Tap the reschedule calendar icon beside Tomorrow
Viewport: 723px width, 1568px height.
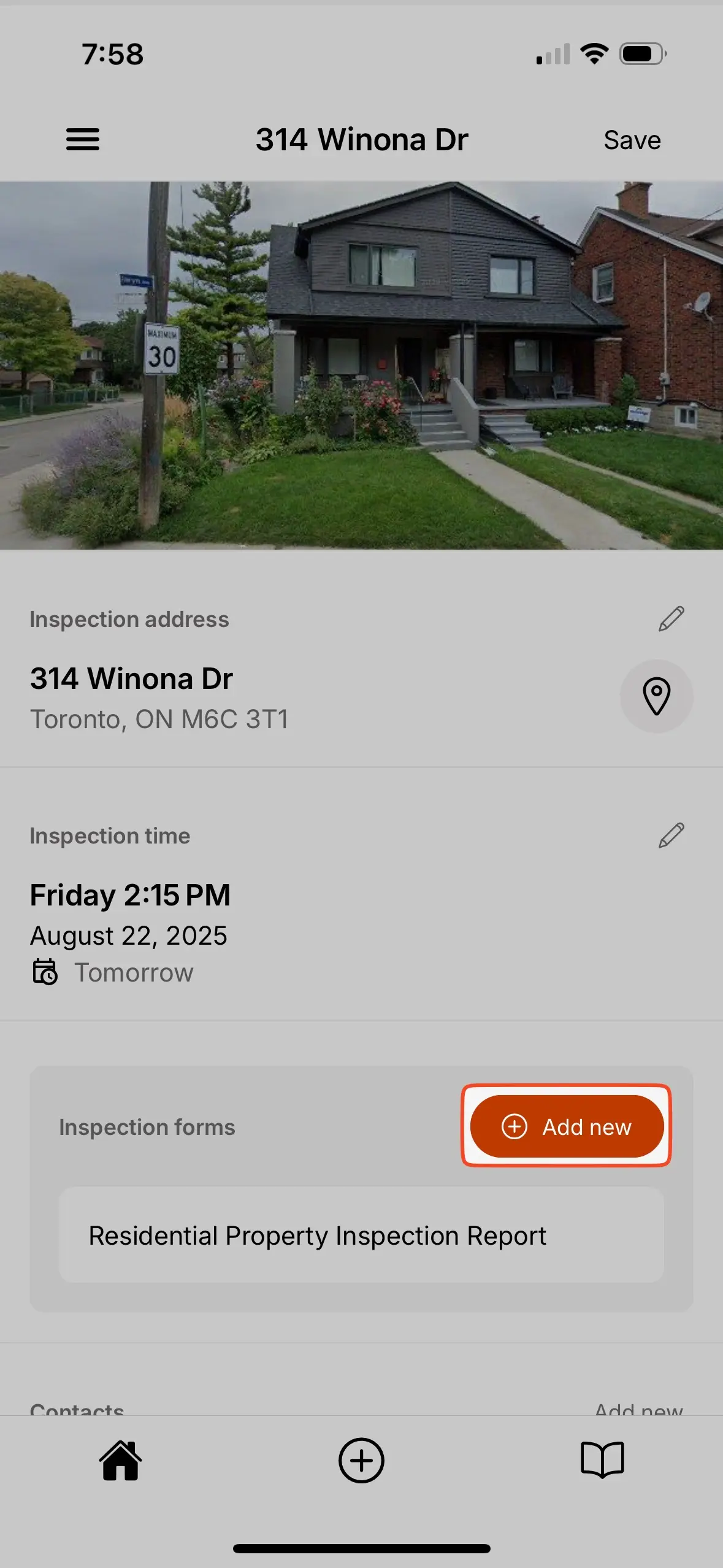click(x=44, y=972)
